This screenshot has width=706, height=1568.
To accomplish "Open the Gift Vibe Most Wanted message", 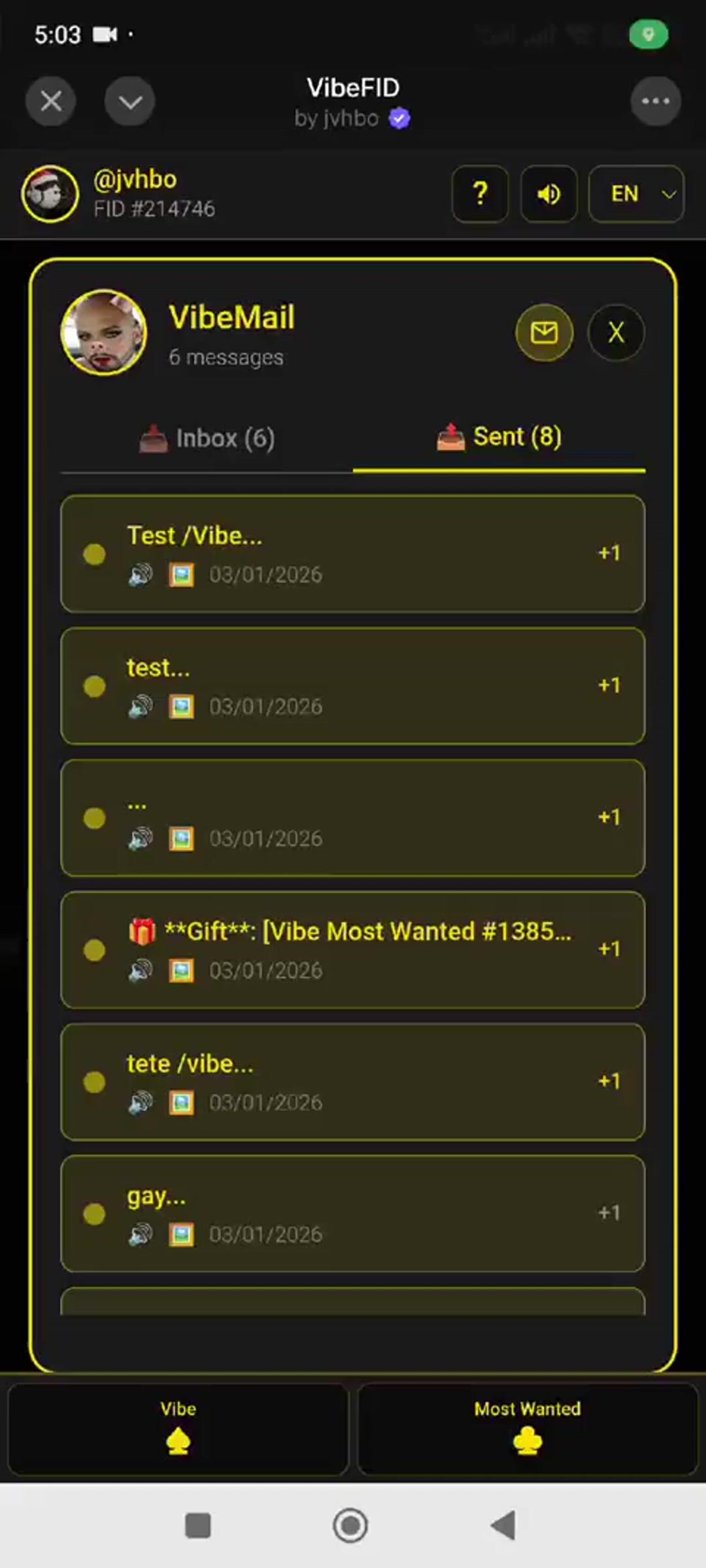I will pyautogui.click(x=353, y=950).
